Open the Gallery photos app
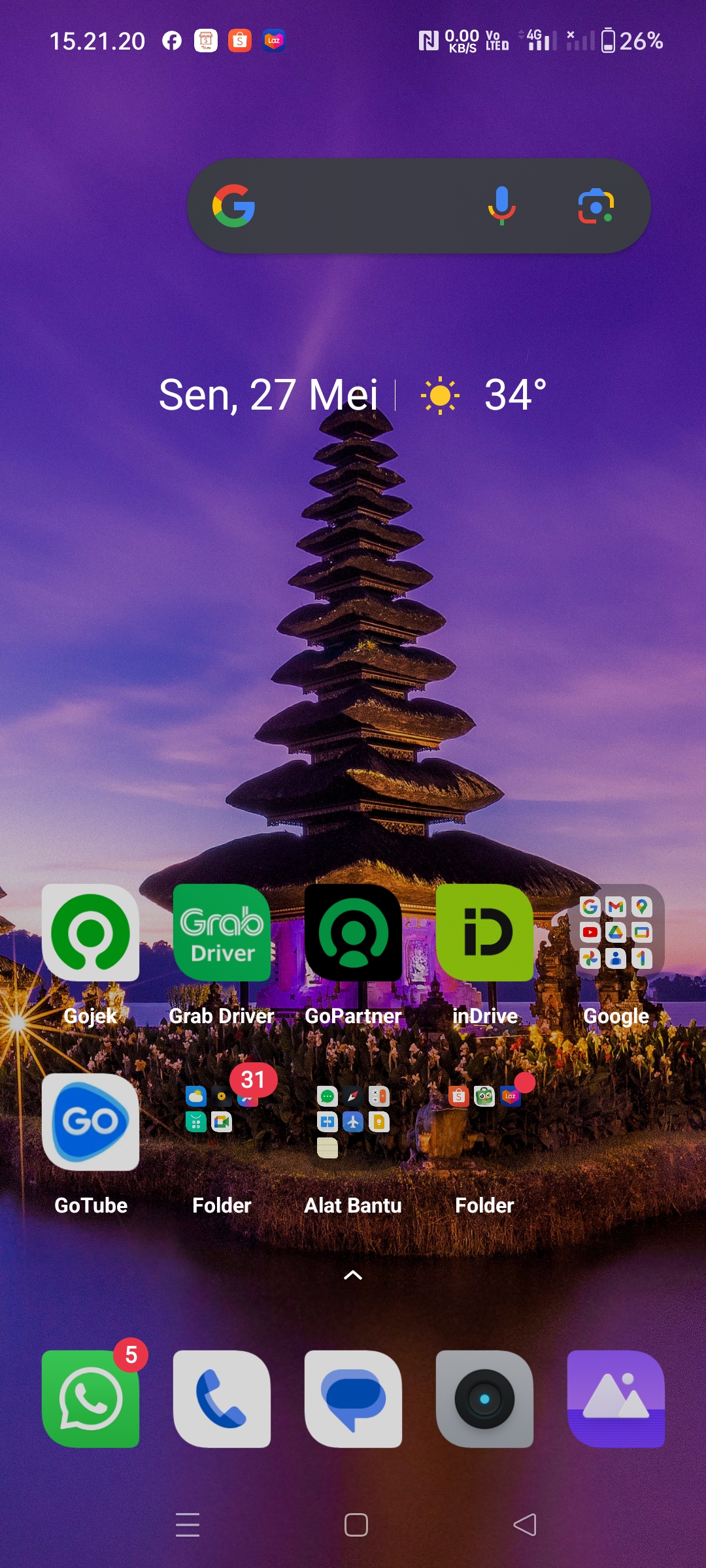 tap(616, 1399)
